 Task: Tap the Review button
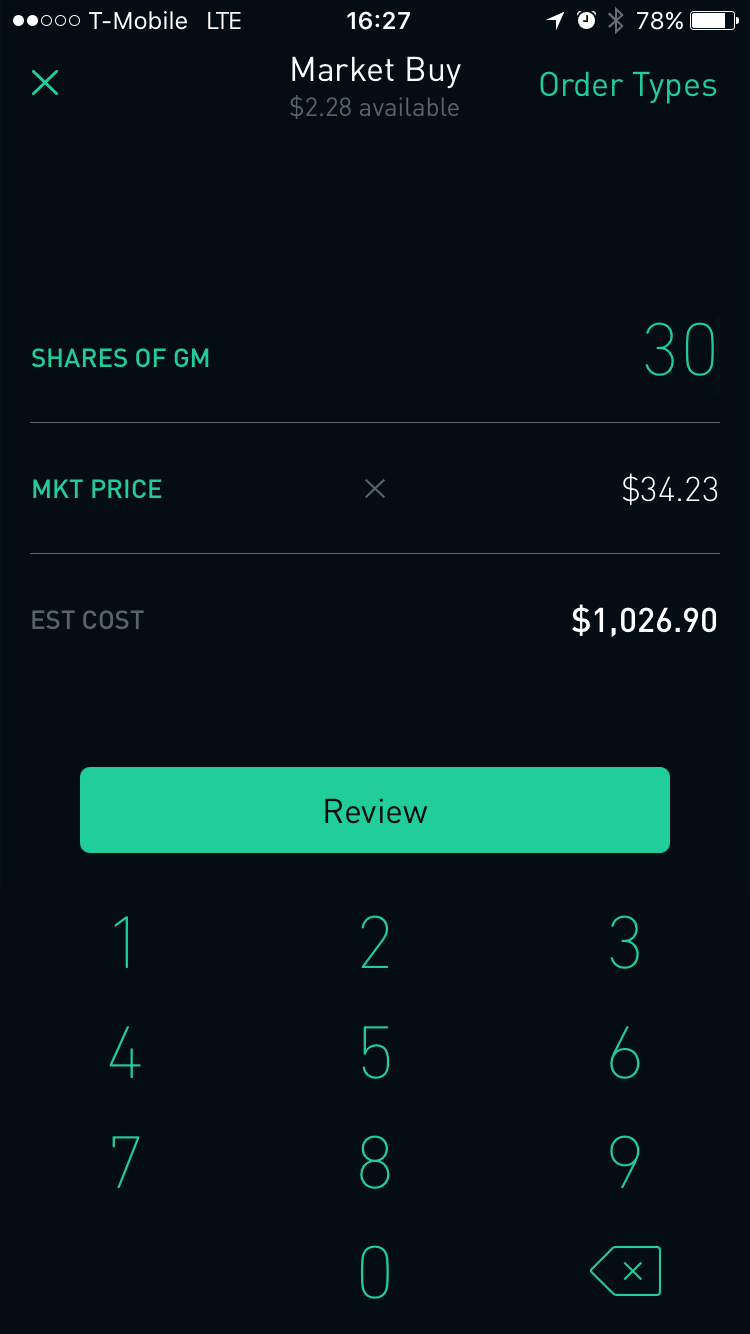(375, 810)
